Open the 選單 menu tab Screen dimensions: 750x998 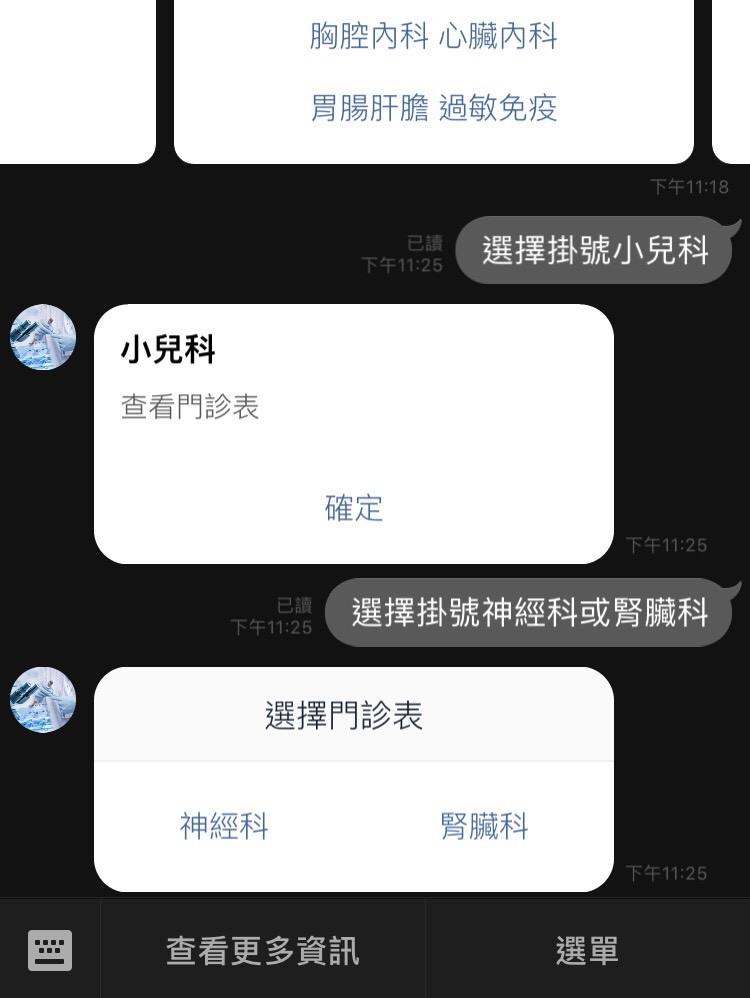(x=587, y=950)
